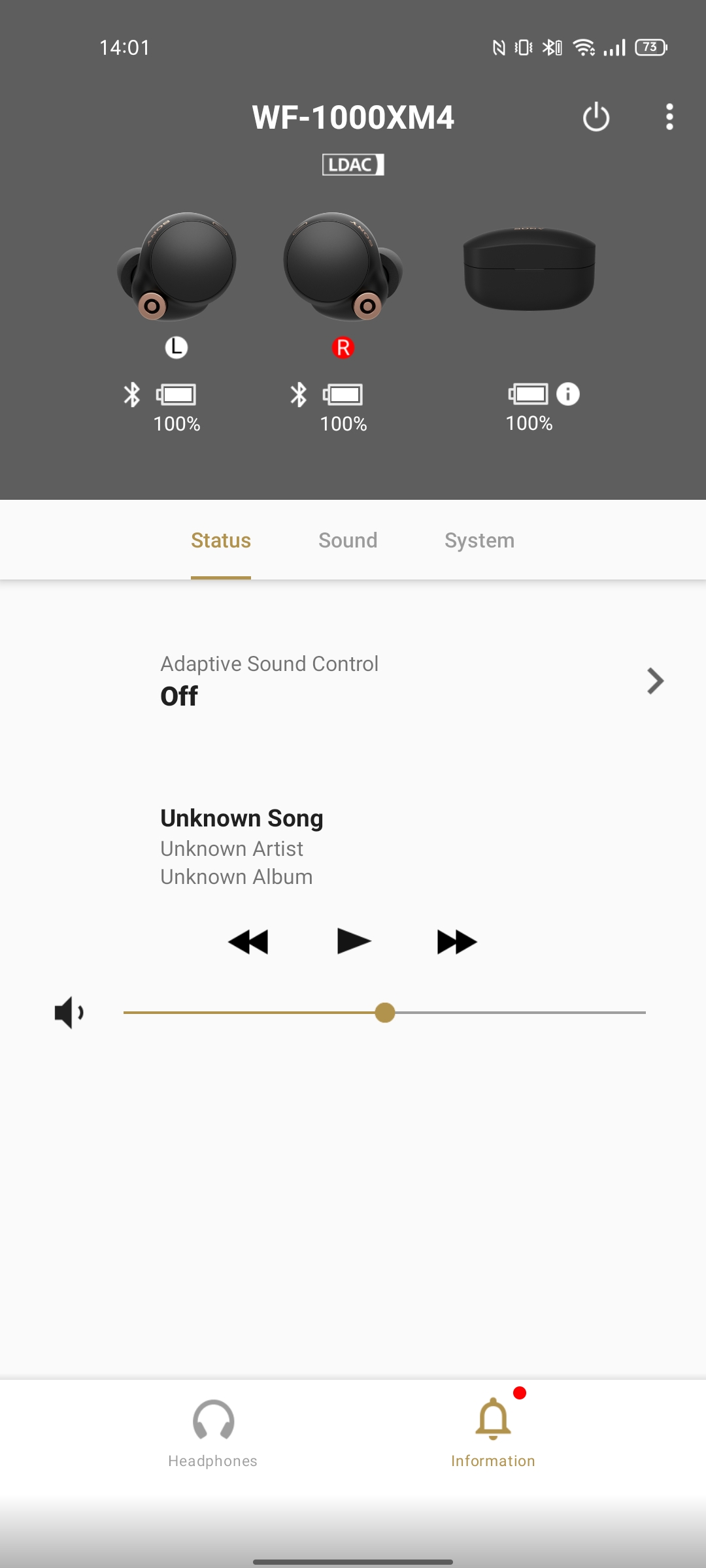Image resolution: width=706 pixels, height=1568 pixels.
Task: Select the Status tab
Action: [221, 540]
